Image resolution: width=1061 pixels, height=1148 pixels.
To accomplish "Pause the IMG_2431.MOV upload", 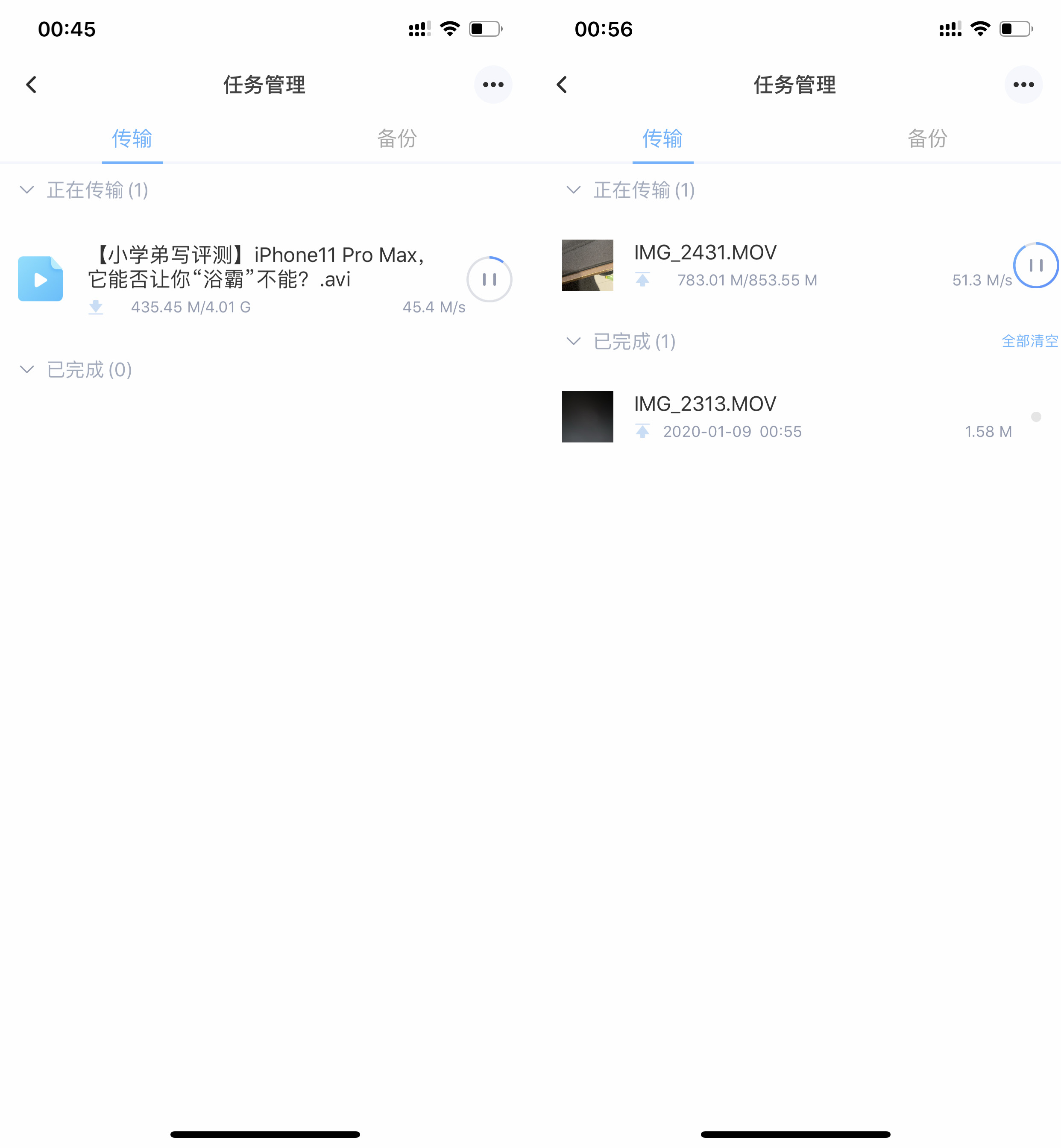I will click(x=1035, y=265).
